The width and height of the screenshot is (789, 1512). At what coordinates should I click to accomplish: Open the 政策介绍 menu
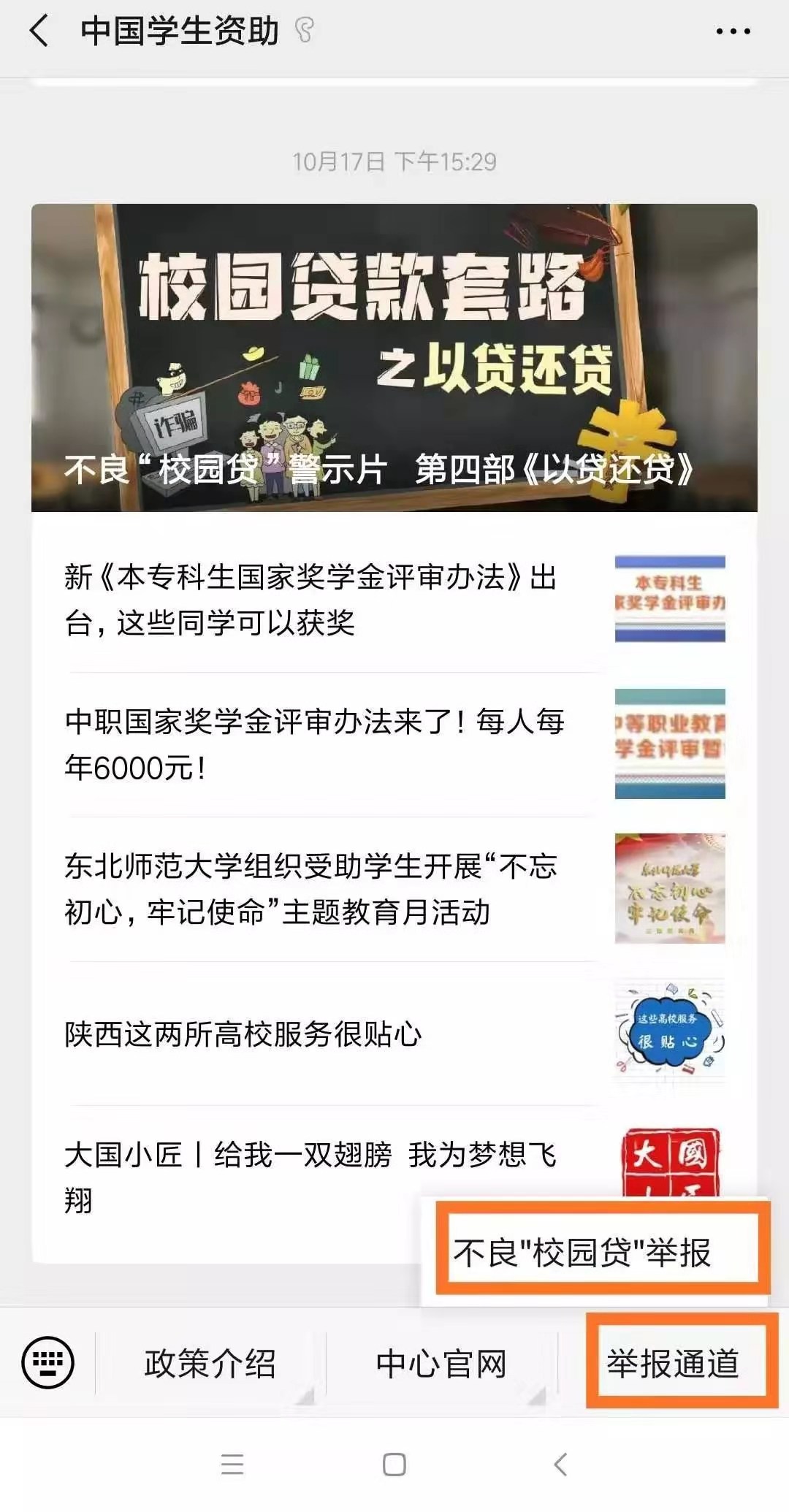coord(210,1363)
